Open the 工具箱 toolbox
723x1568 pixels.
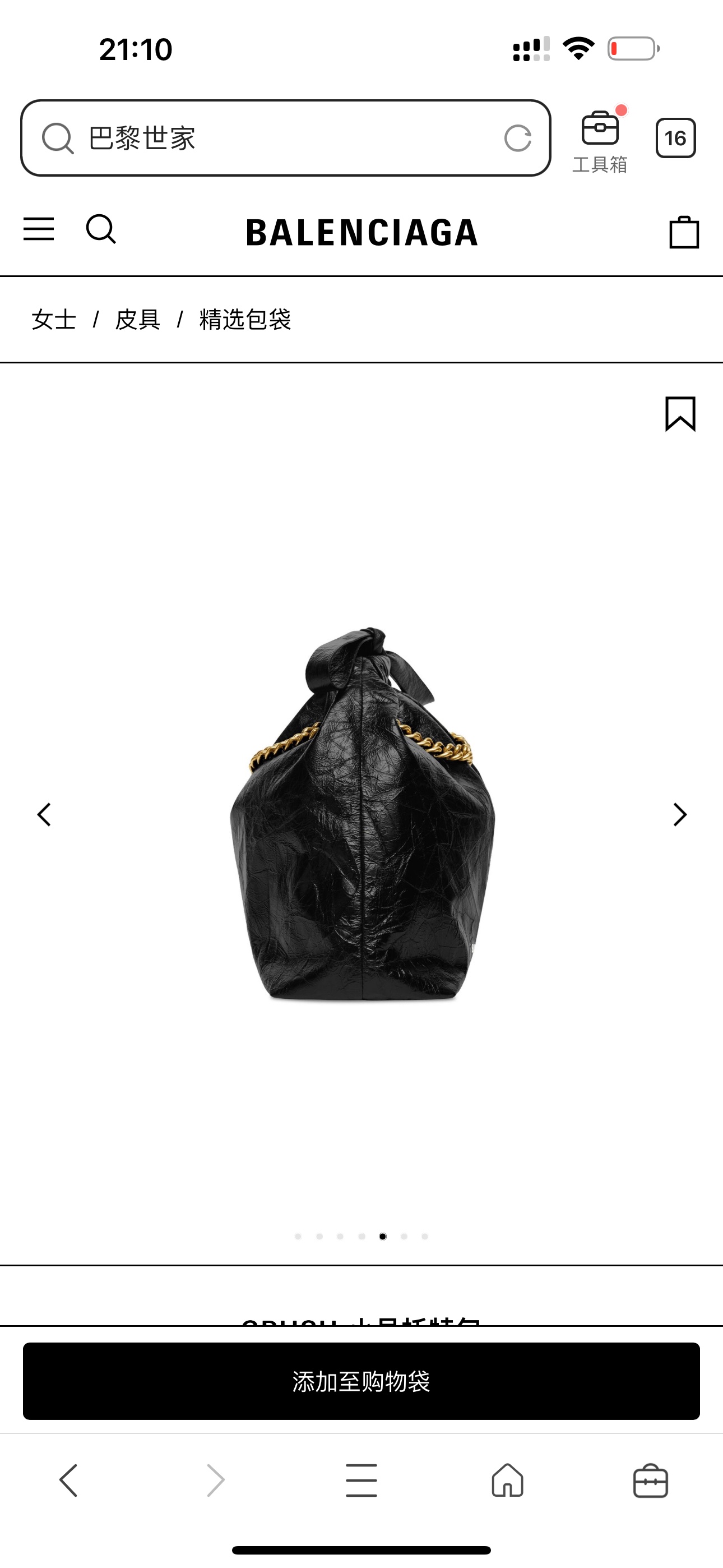(x=600, y=141)
